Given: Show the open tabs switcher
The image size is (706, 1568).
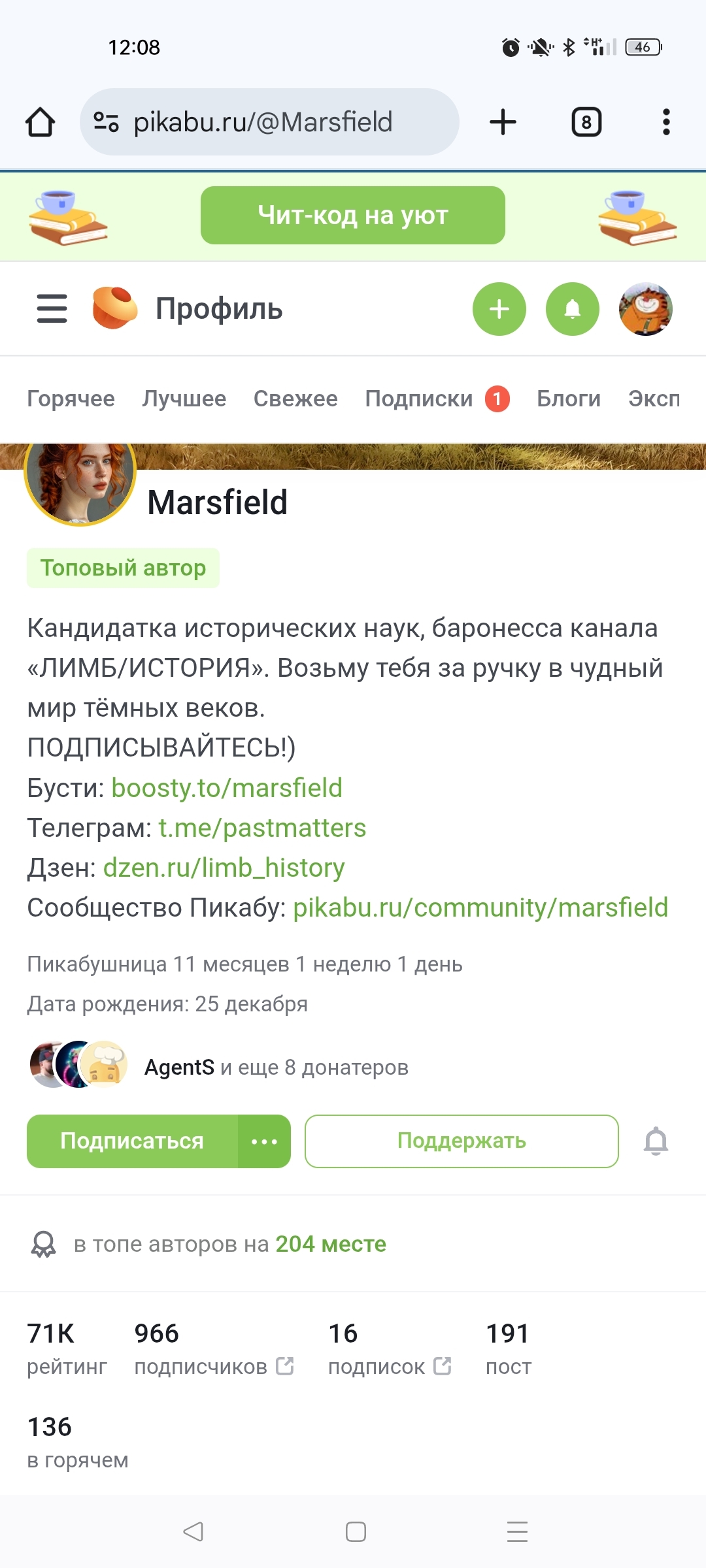Looking at the screenshot, I should tap(586, 122).
